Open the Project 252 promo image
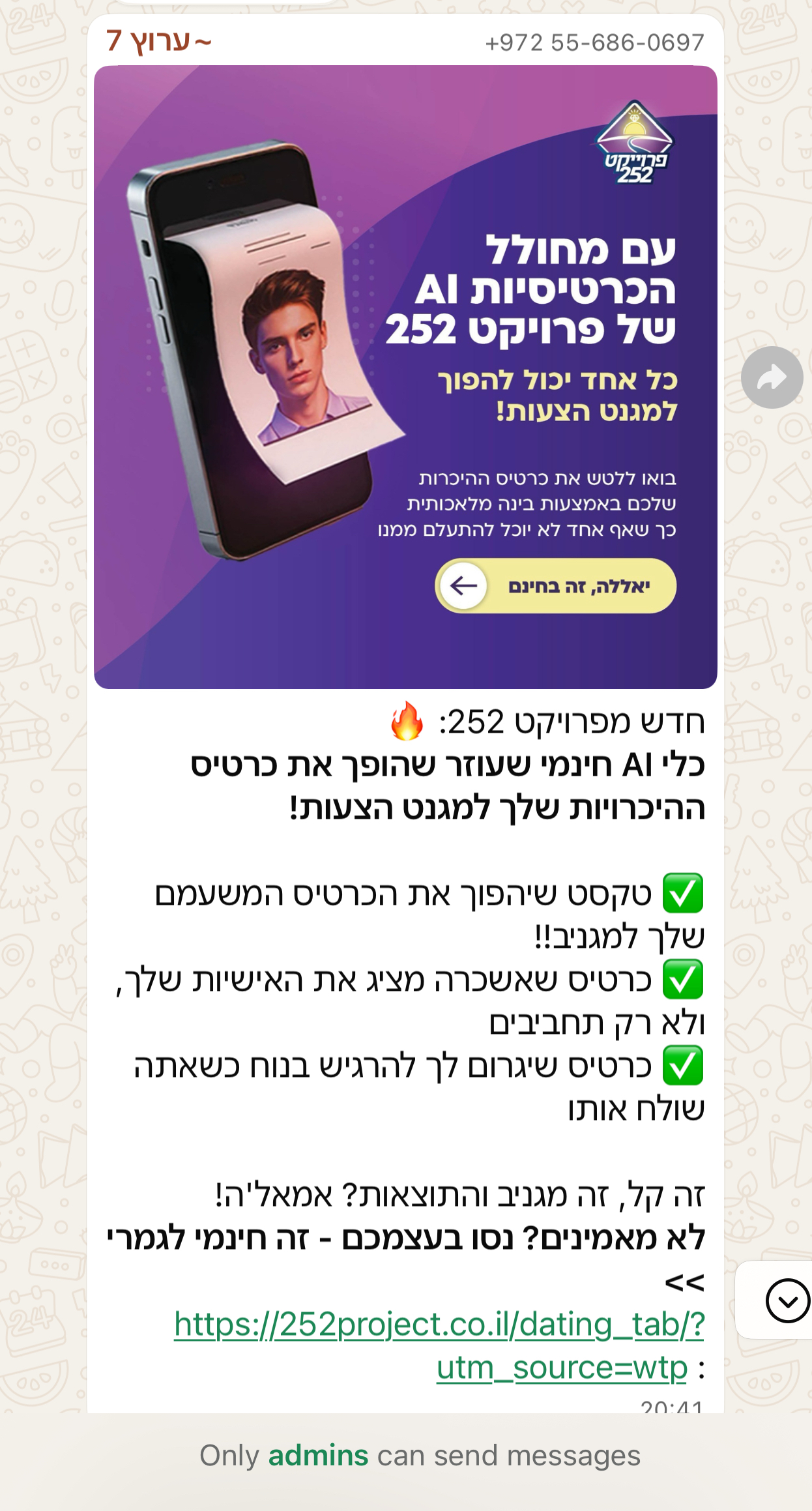This screenshot has height=1511, width=812. (x=405, y=377)
